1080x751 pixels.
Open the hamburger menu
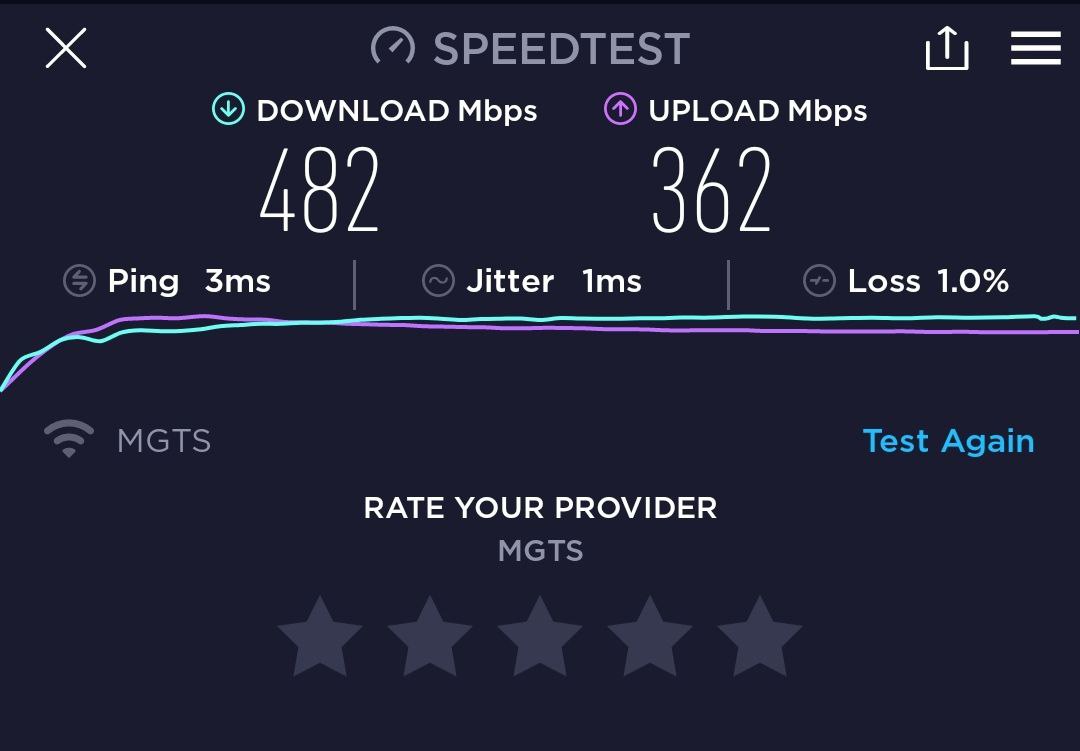1035,48
